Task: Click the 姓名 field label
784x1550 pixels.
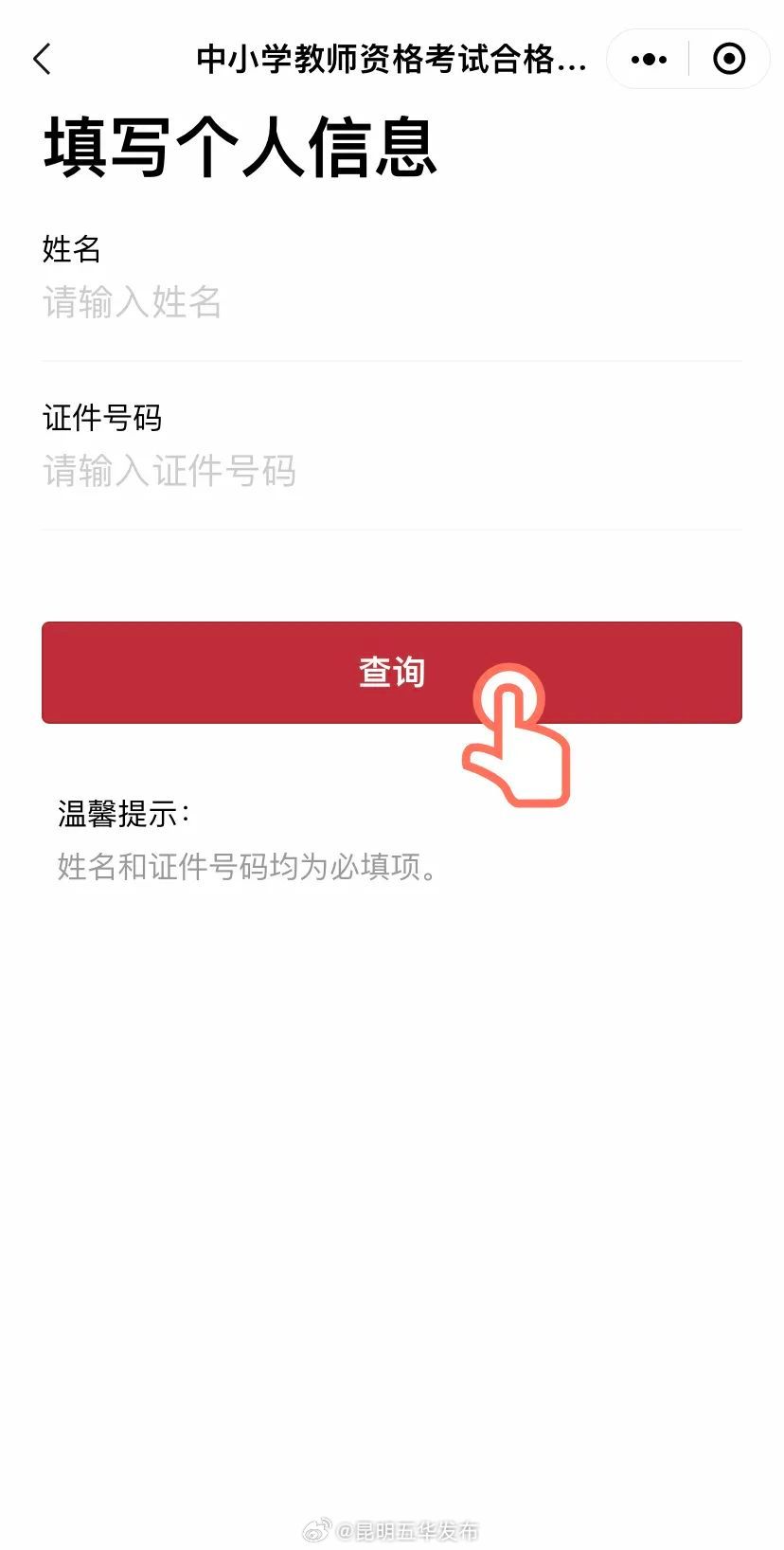Action: coord(71,249)
